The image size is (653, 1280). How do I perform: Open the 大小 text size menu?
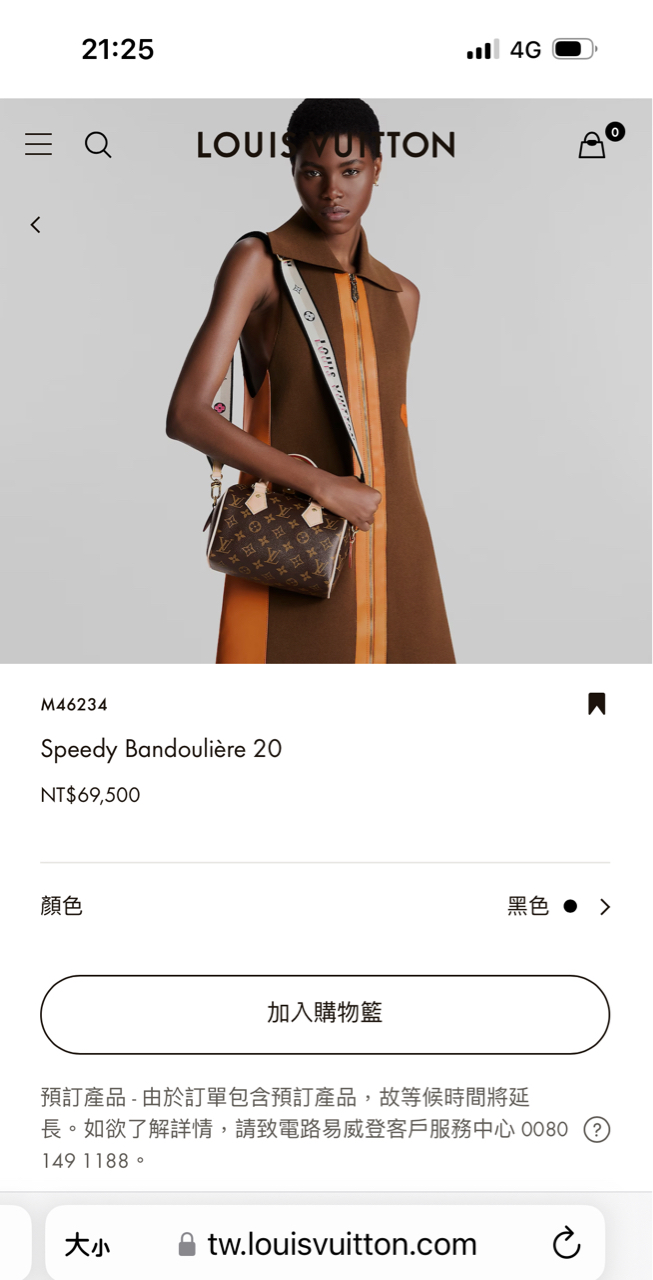[x=87, y=1245]
